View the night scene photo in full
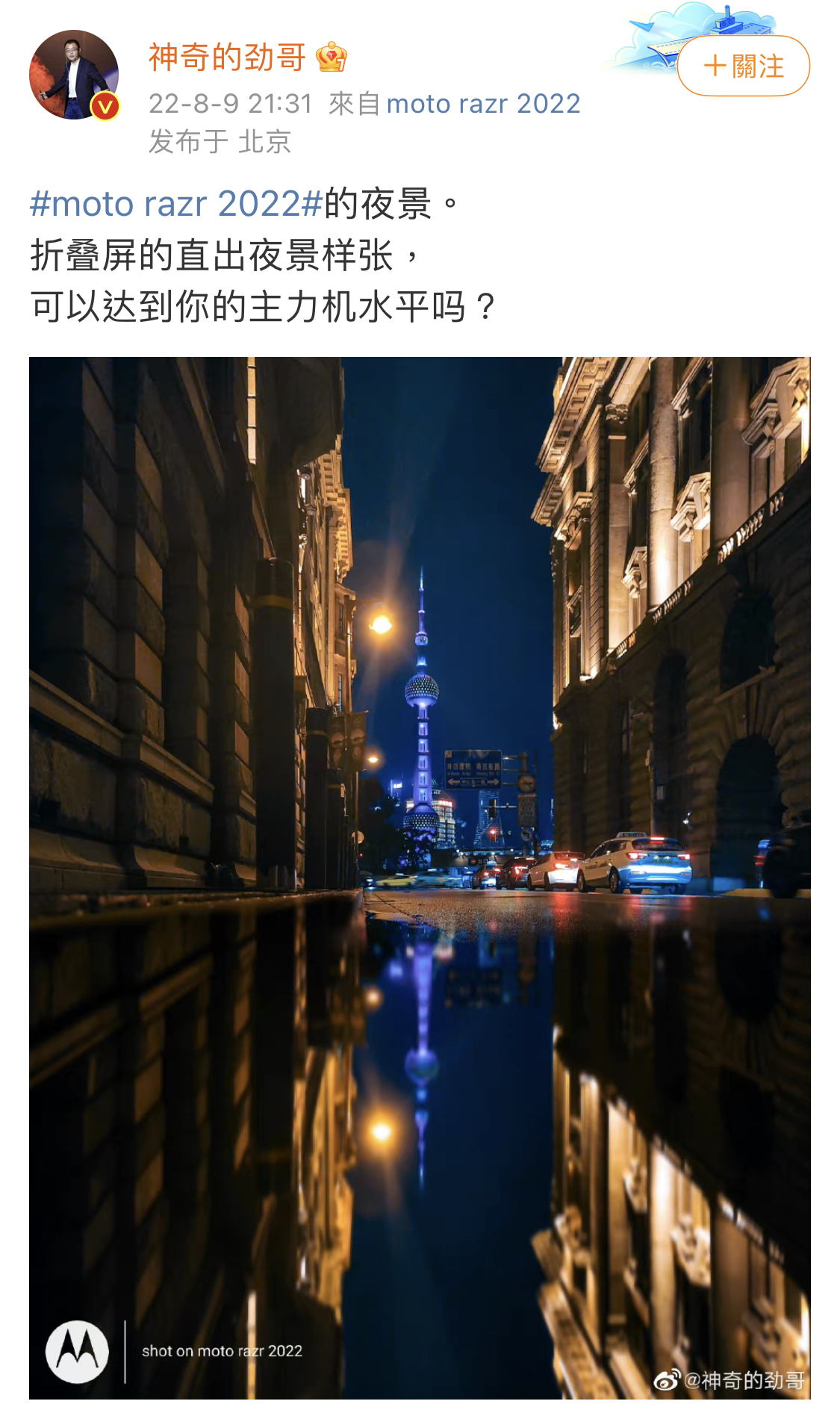The height and width of the screenshot is (1404, 840). [x=420, y=877]
